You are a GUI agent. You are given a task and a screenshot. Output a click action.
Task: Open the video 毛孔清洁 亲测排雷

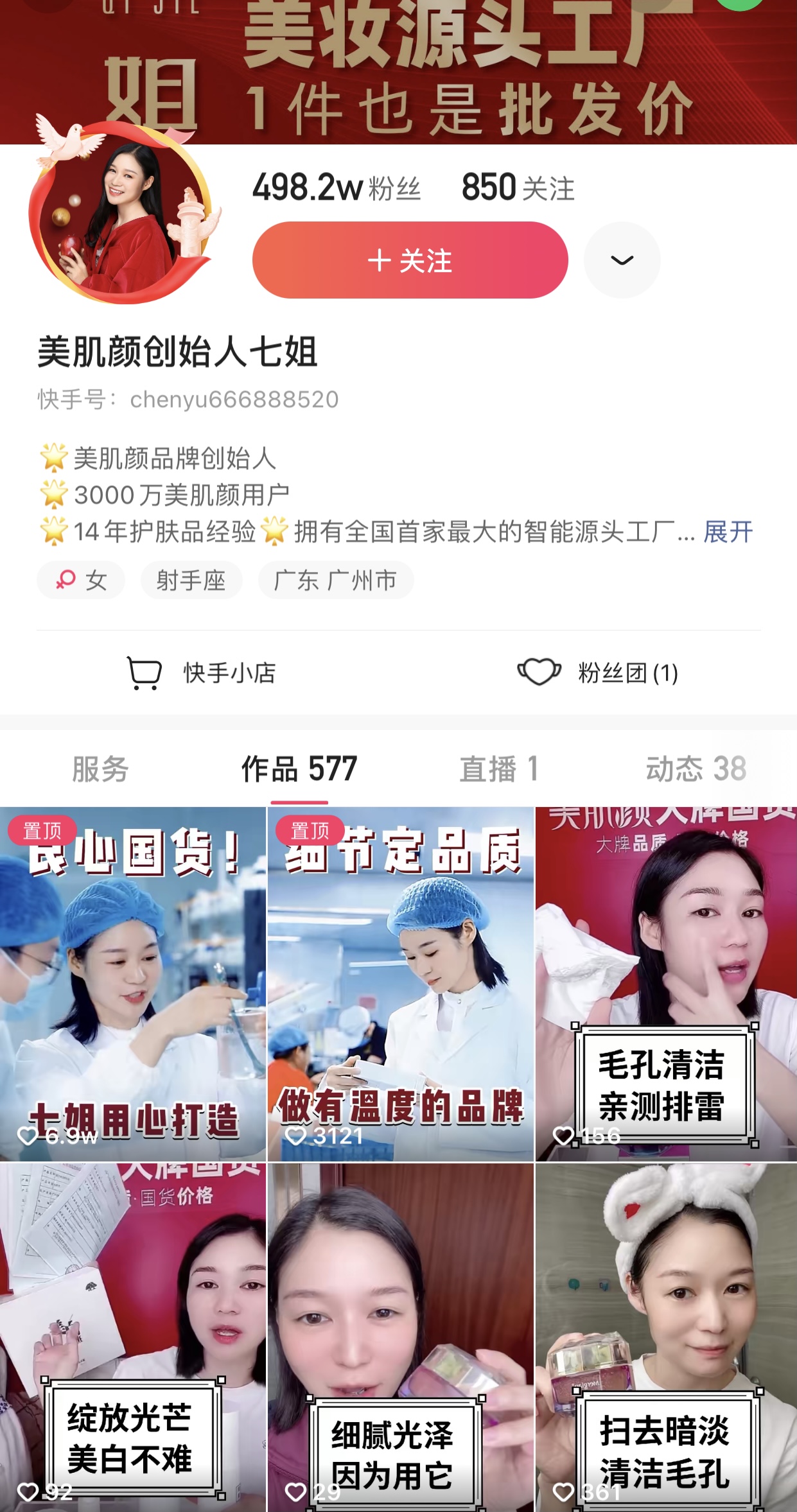tap(666, 982)
